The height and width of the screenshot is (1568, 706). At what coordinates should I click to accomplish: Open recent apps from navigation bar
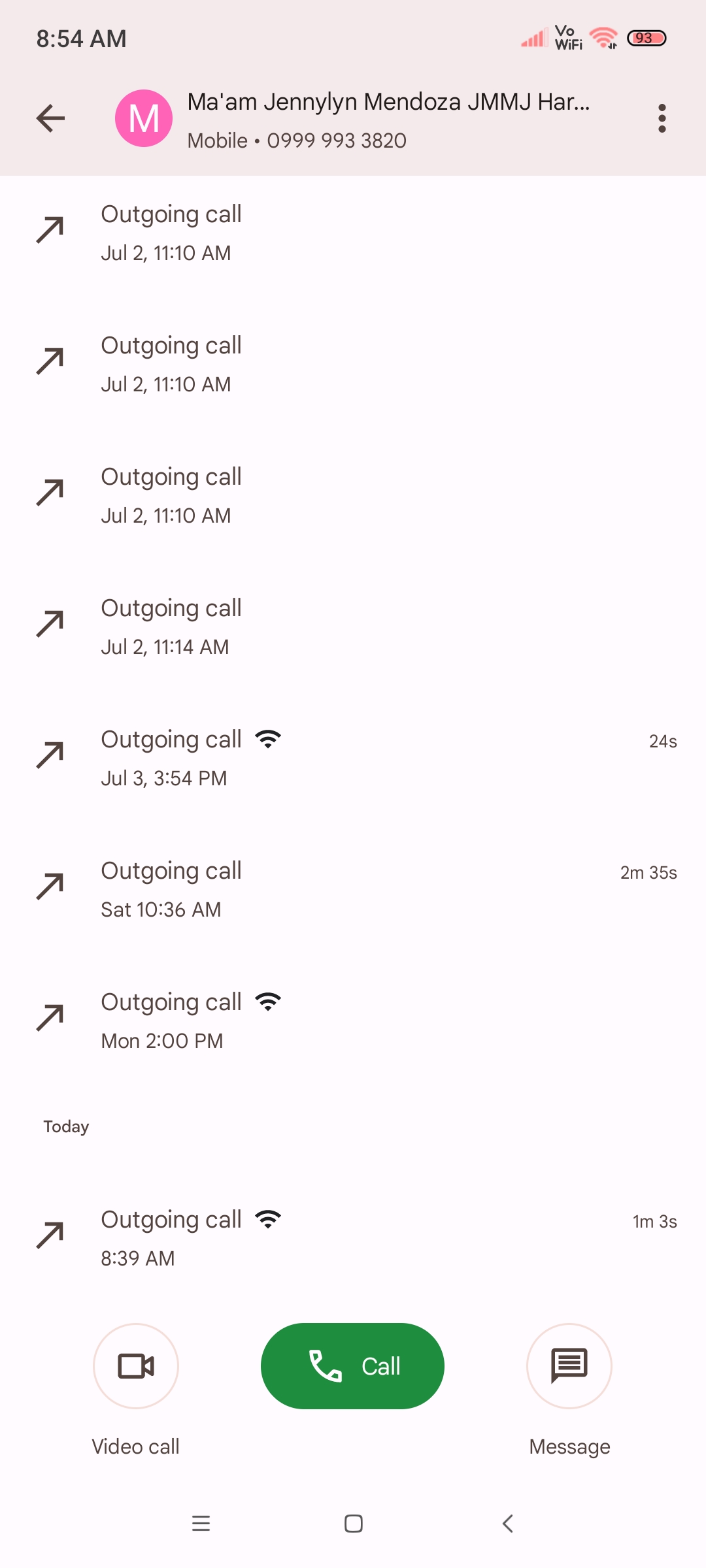pyautogui.click(x=201, y=1524)
